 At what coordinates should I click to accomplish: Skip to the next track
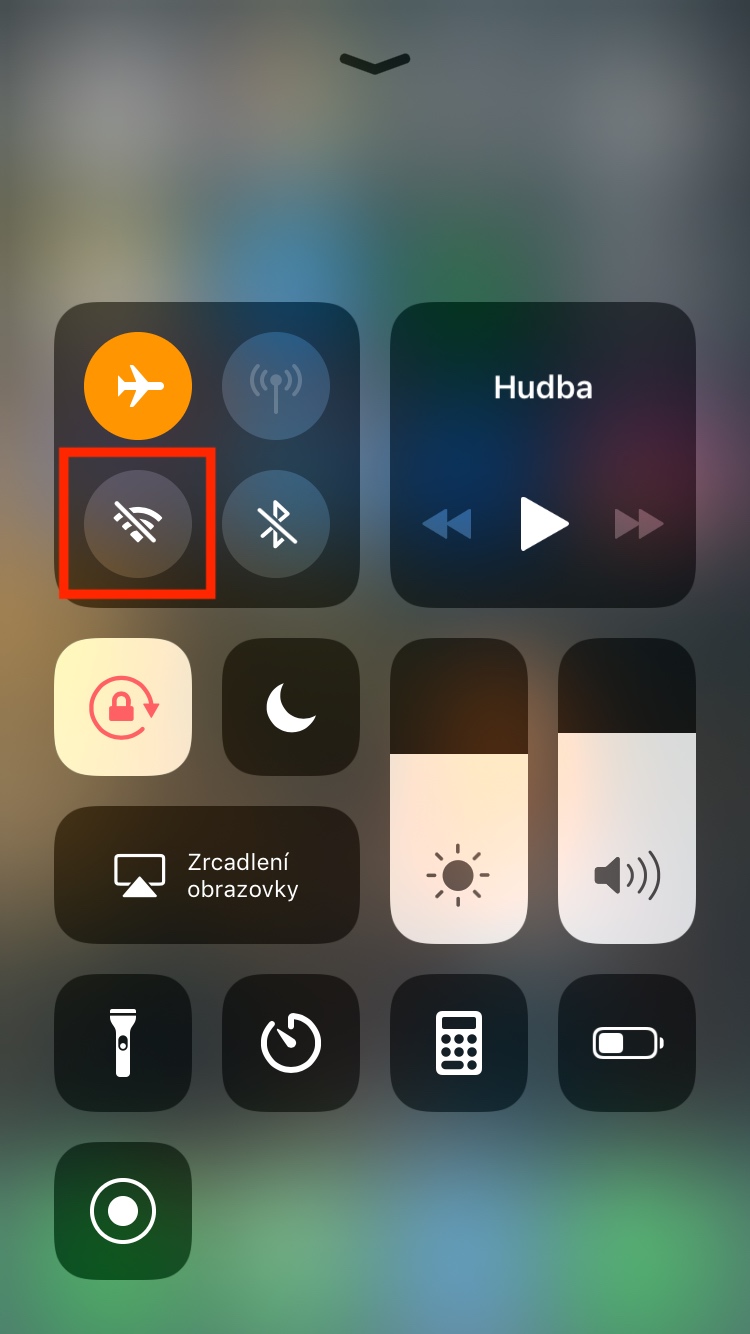(x=639, y=523)
